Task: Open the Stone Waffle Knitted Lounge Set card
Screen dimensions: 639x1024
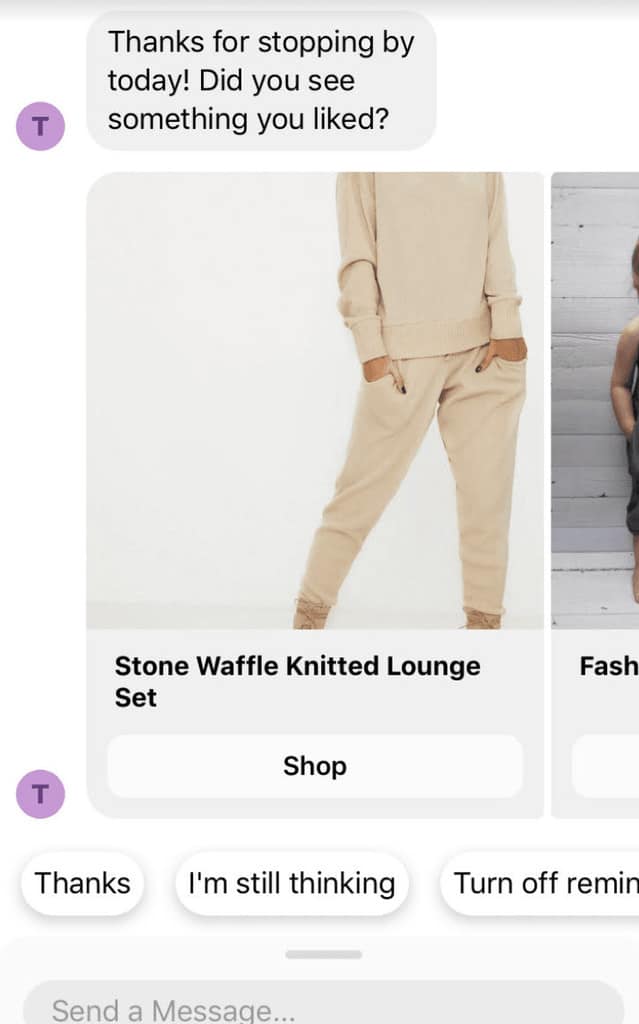Action: [314, 494]
